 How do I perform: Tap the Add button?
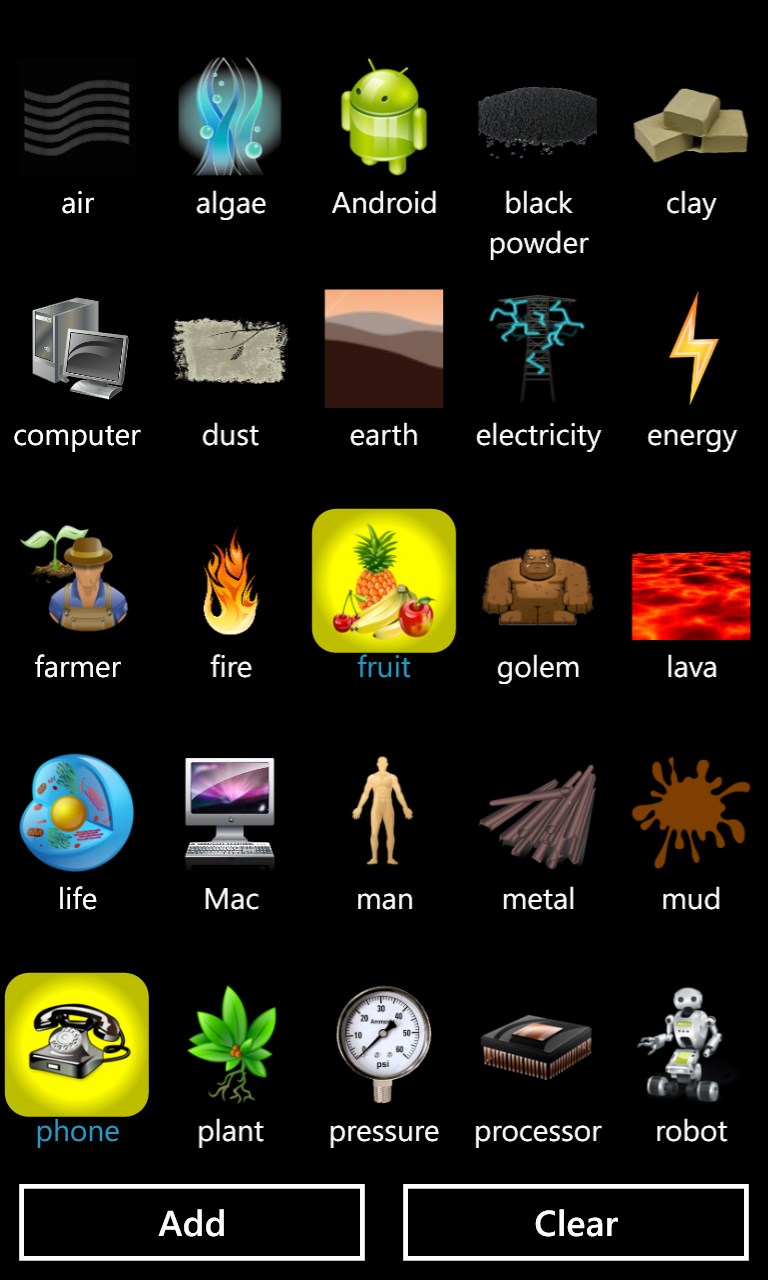pyautogui.click(x=192, y=1222)
